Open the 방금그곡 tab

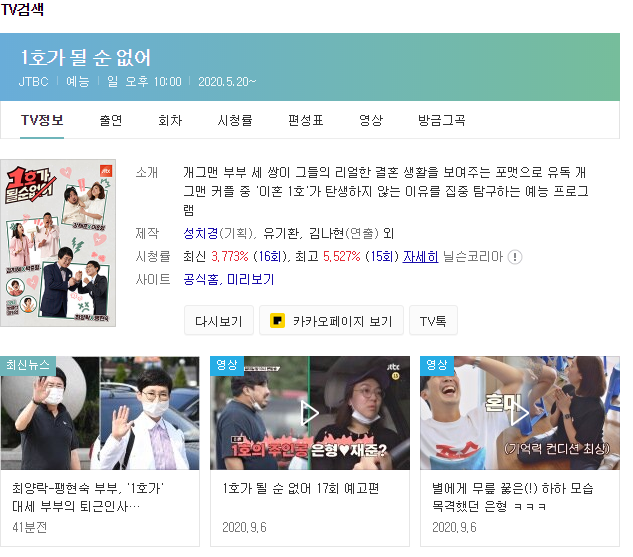pos(441,120)
